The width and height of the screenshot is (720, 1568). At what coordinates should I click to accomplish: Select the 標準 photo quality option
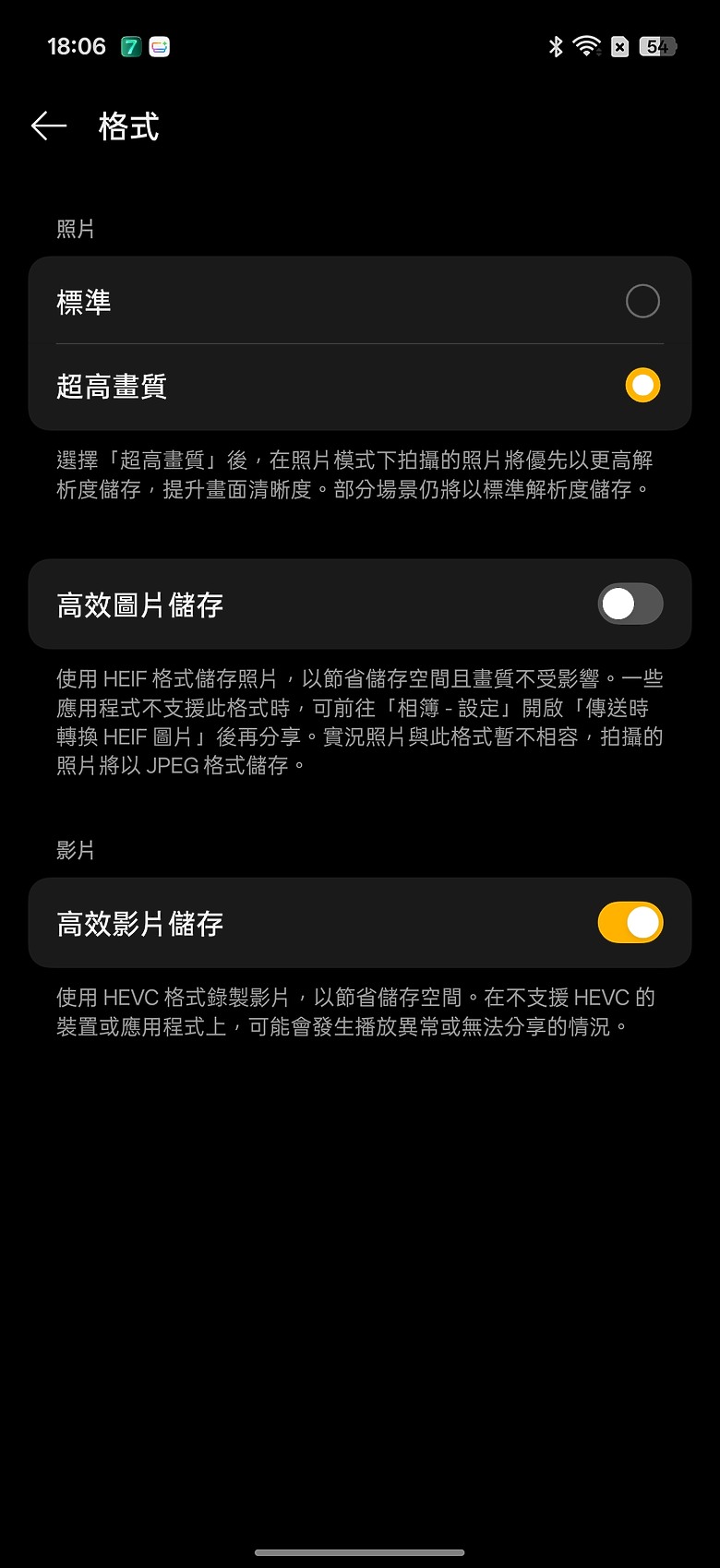pyautogui.click(x=643, y=302)
